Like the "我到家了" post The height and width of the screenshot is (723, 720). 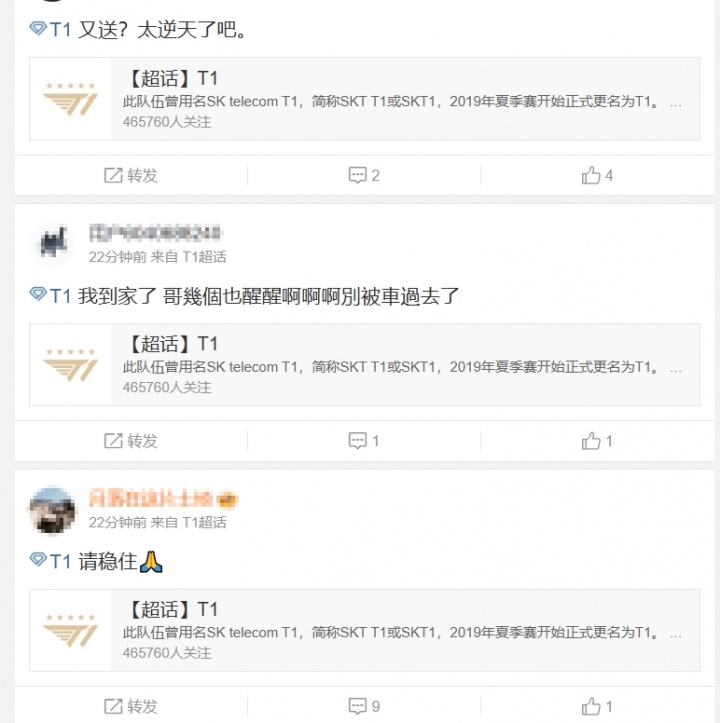(597, 441)
